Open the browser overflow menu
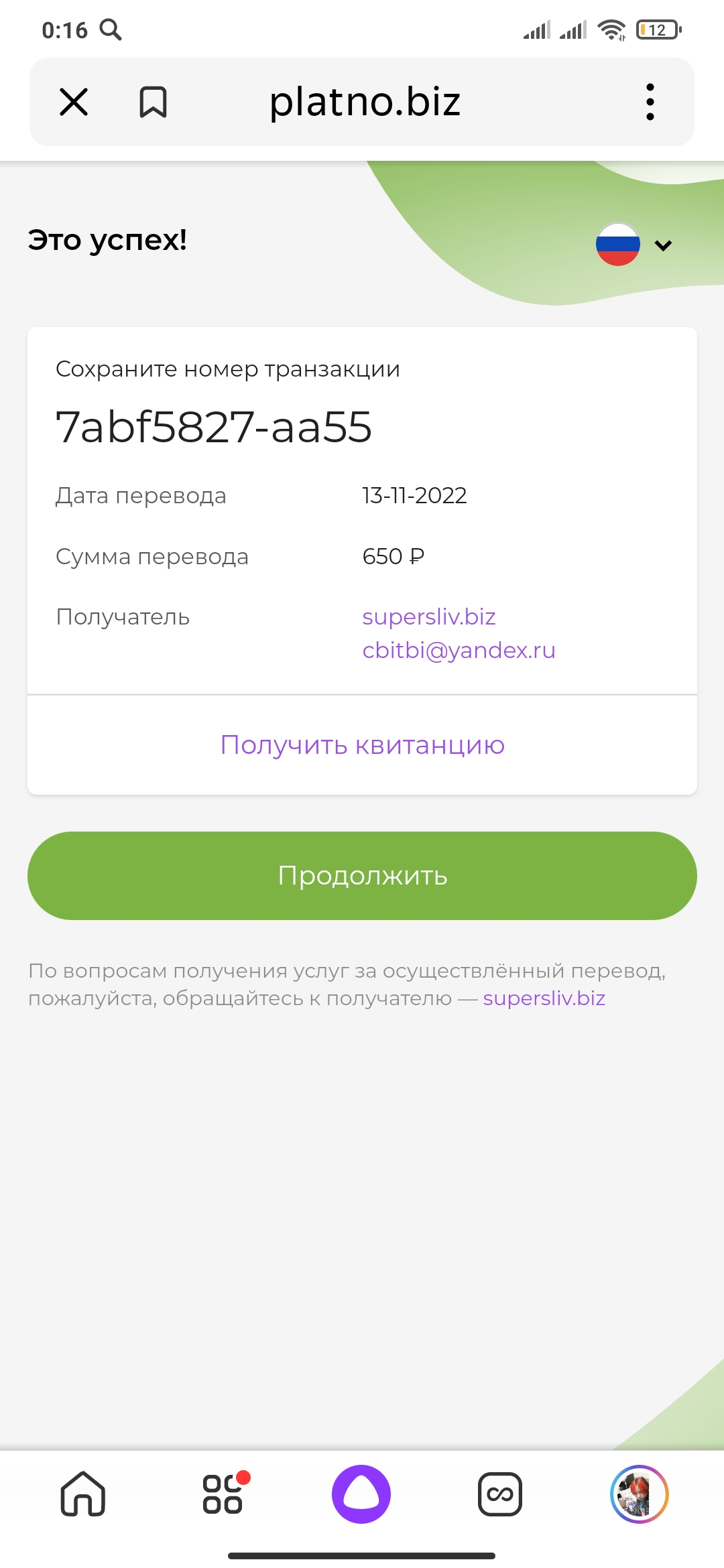The image size is (724, 1568). 650,102
